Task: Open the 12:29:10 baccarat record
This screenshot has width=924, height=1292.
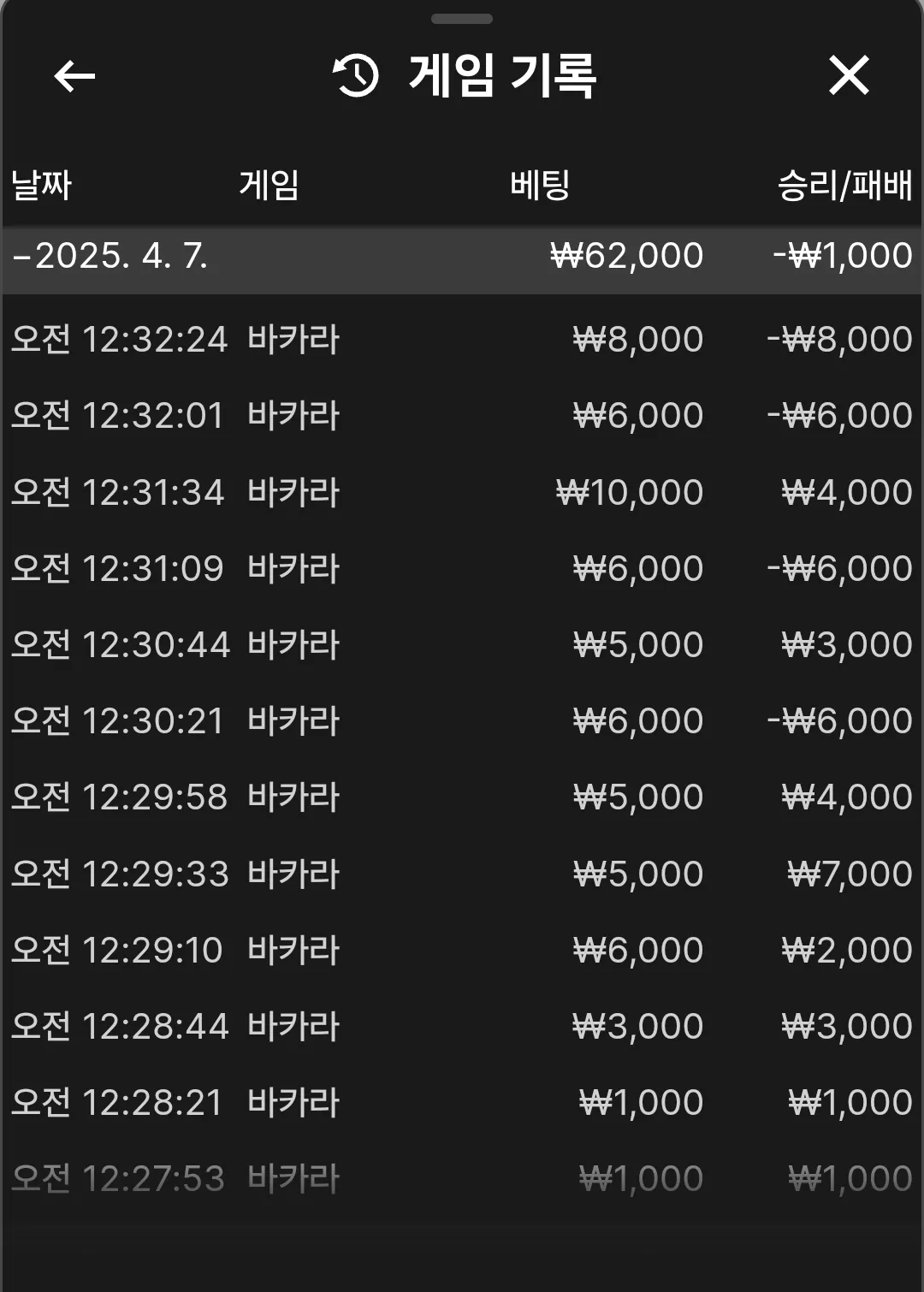Action: click(x=462, y=950)
